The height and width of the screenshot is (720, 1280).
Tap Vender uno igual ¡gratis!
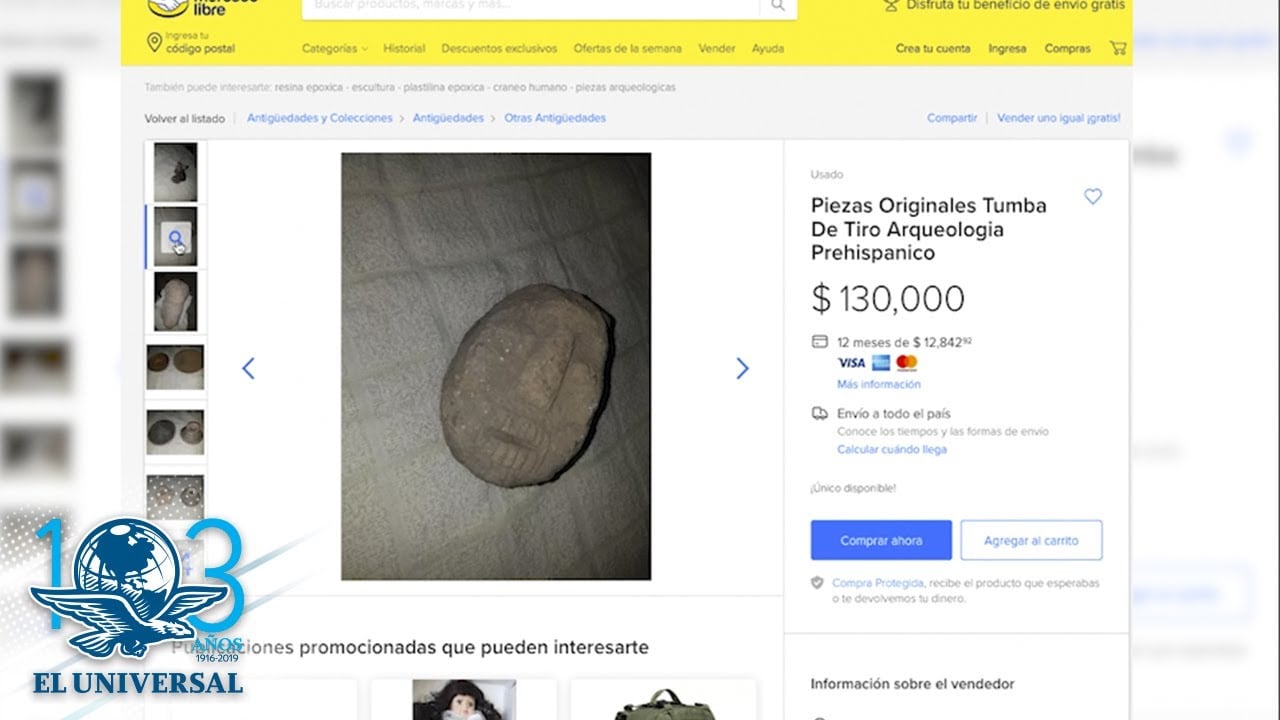tap(1058, 118)
